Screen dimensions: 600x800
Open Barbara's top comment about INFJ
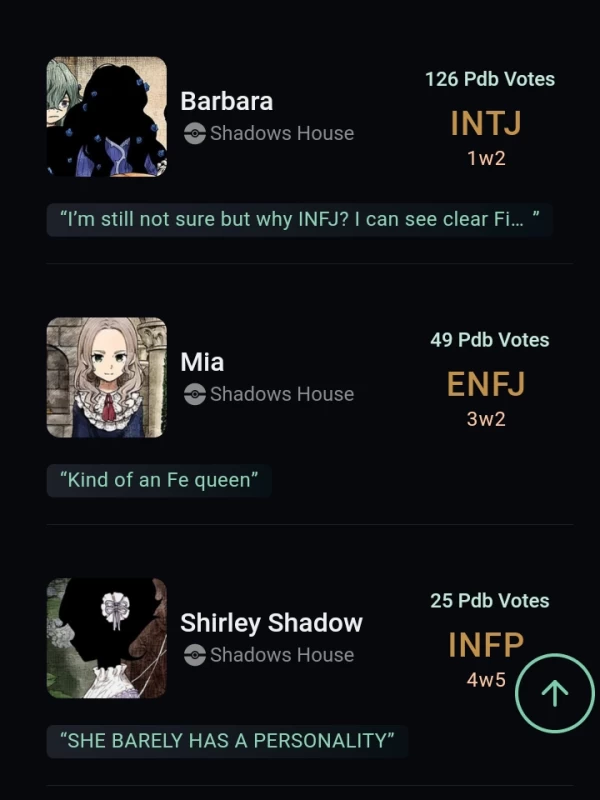[x=299, y=220]
